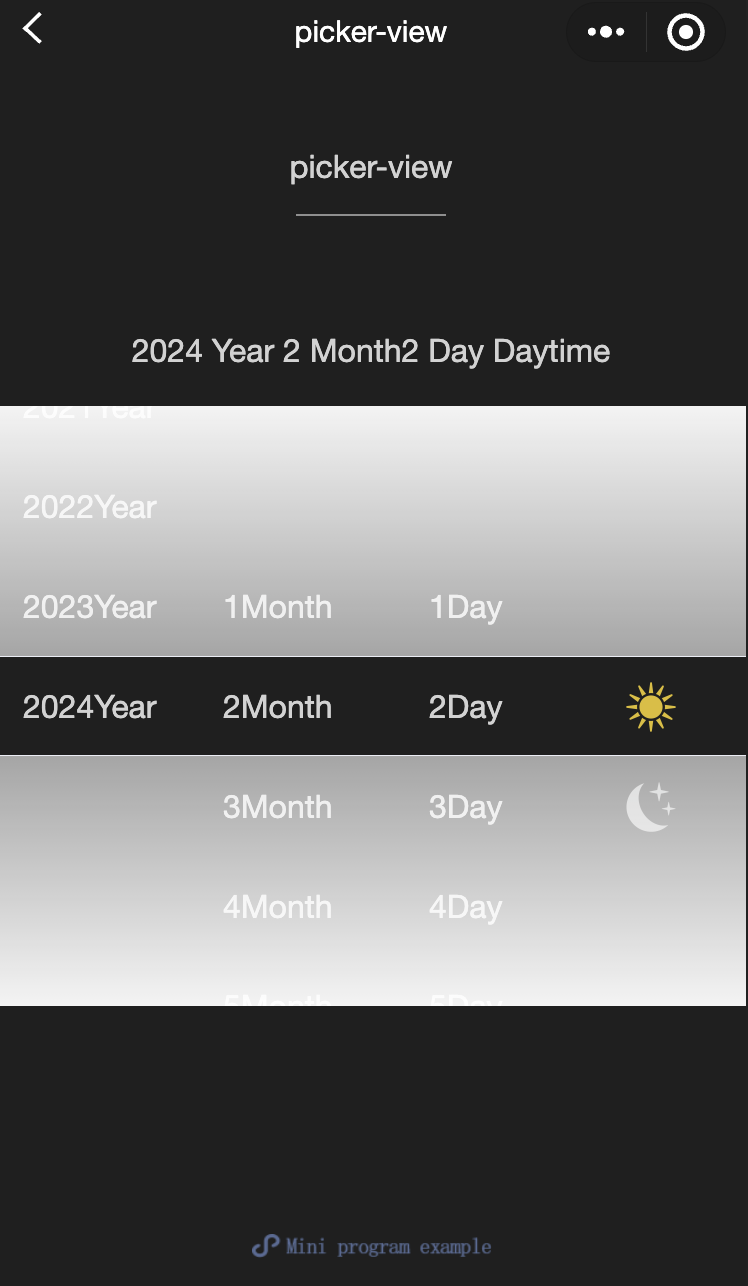Choose 3Month in the month column
The height and width of the screenshot is (1286, 748).
coord(277,807)
